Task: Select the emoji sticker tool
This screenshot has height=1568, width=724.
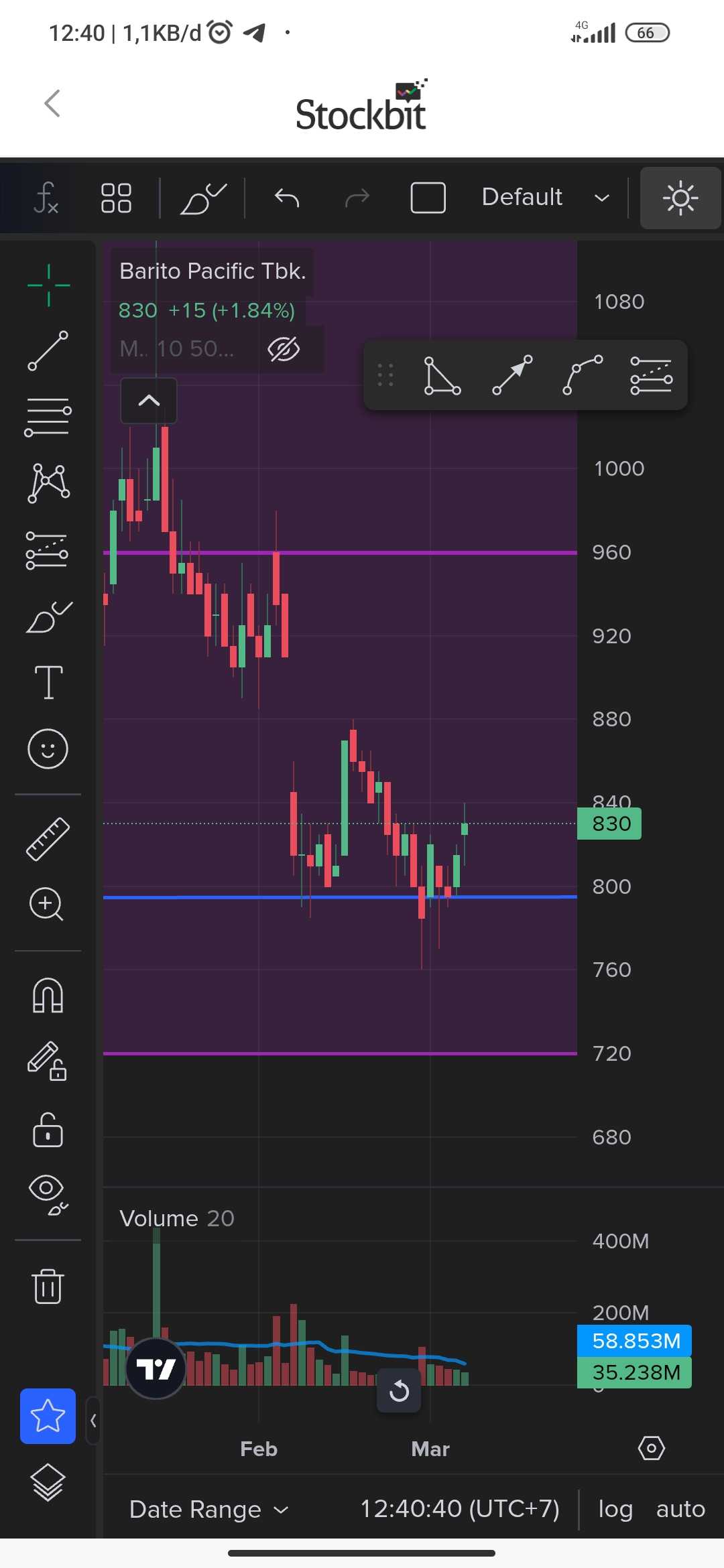Action: 48,750
